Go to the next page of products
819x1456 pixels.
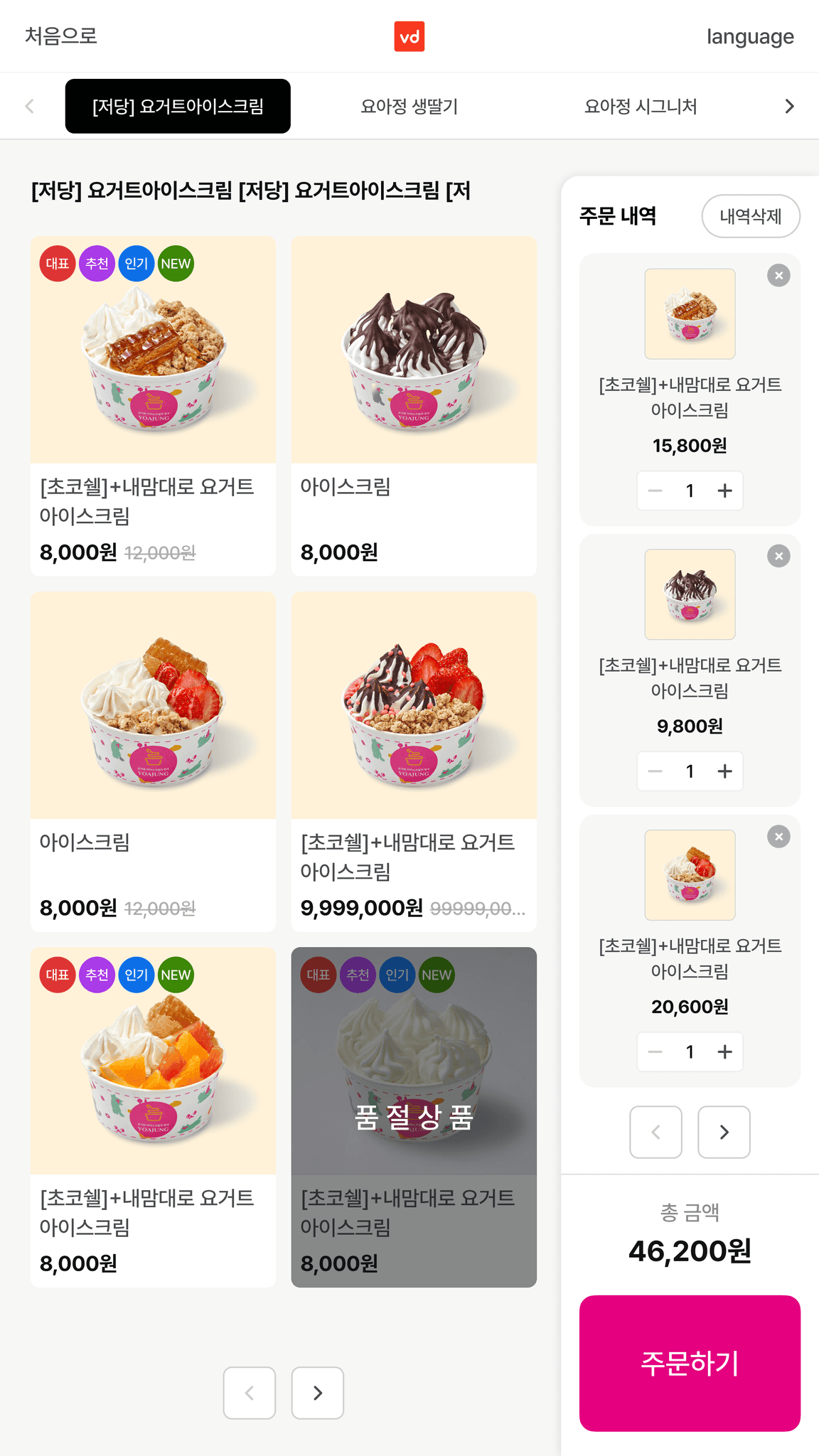(317, 1393)
